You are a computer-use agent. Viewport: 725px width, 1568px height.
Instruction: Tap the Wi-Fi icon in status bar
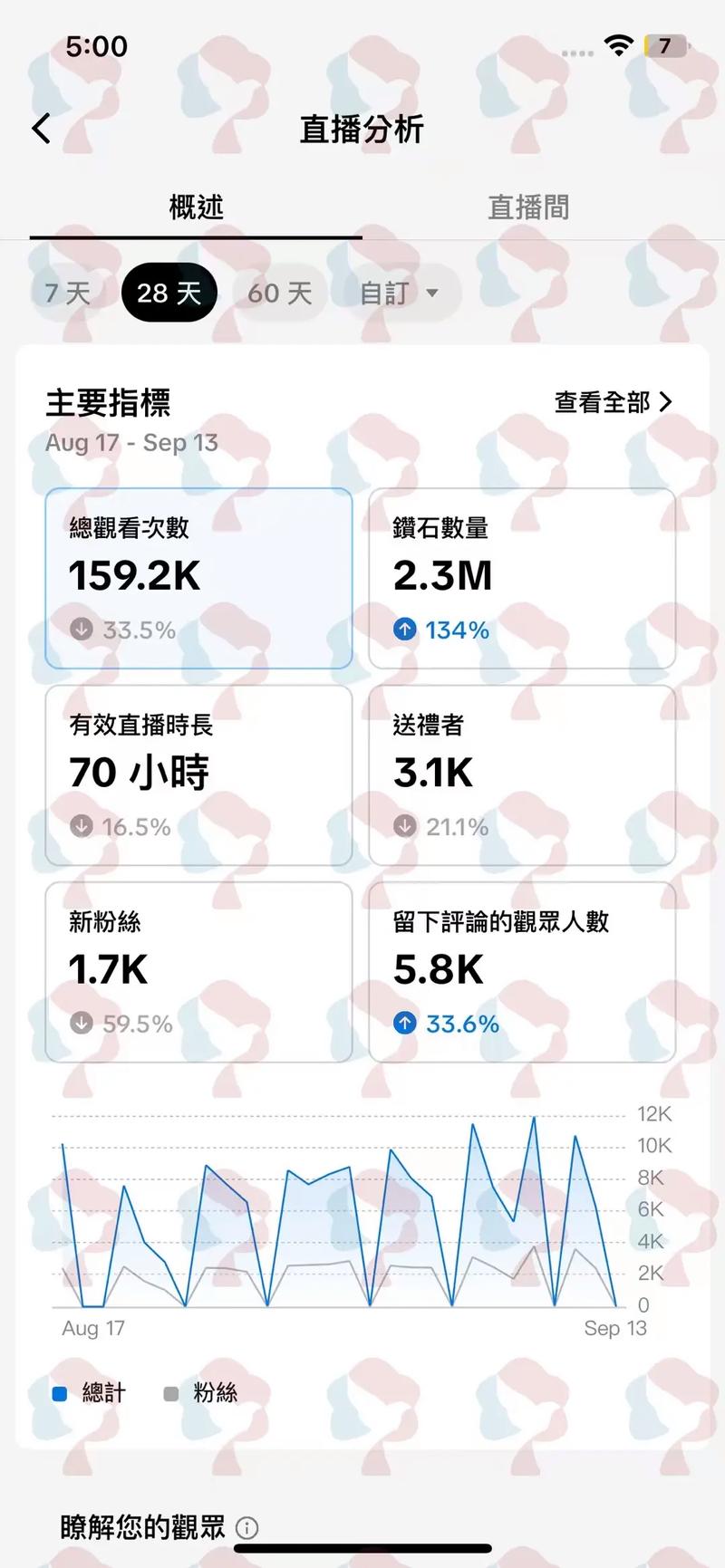[619, 44]
